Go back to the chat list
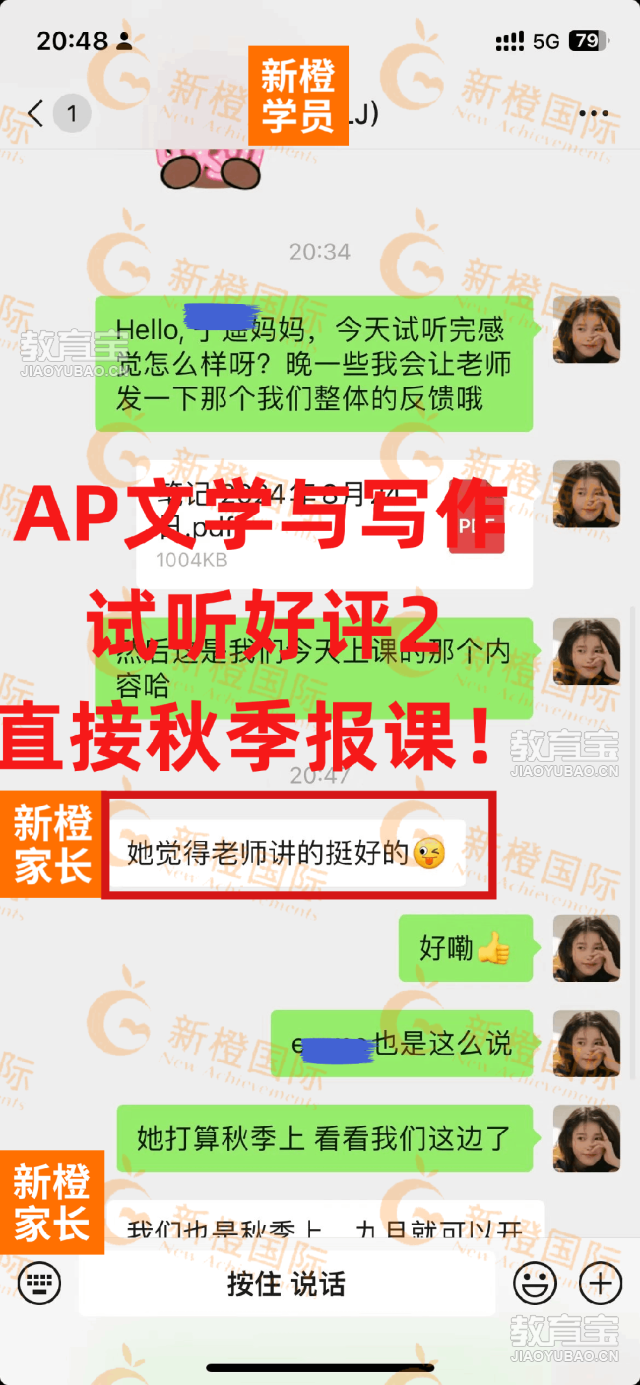Viewport: 640px width, 1385px height. [x=37, y=113]
